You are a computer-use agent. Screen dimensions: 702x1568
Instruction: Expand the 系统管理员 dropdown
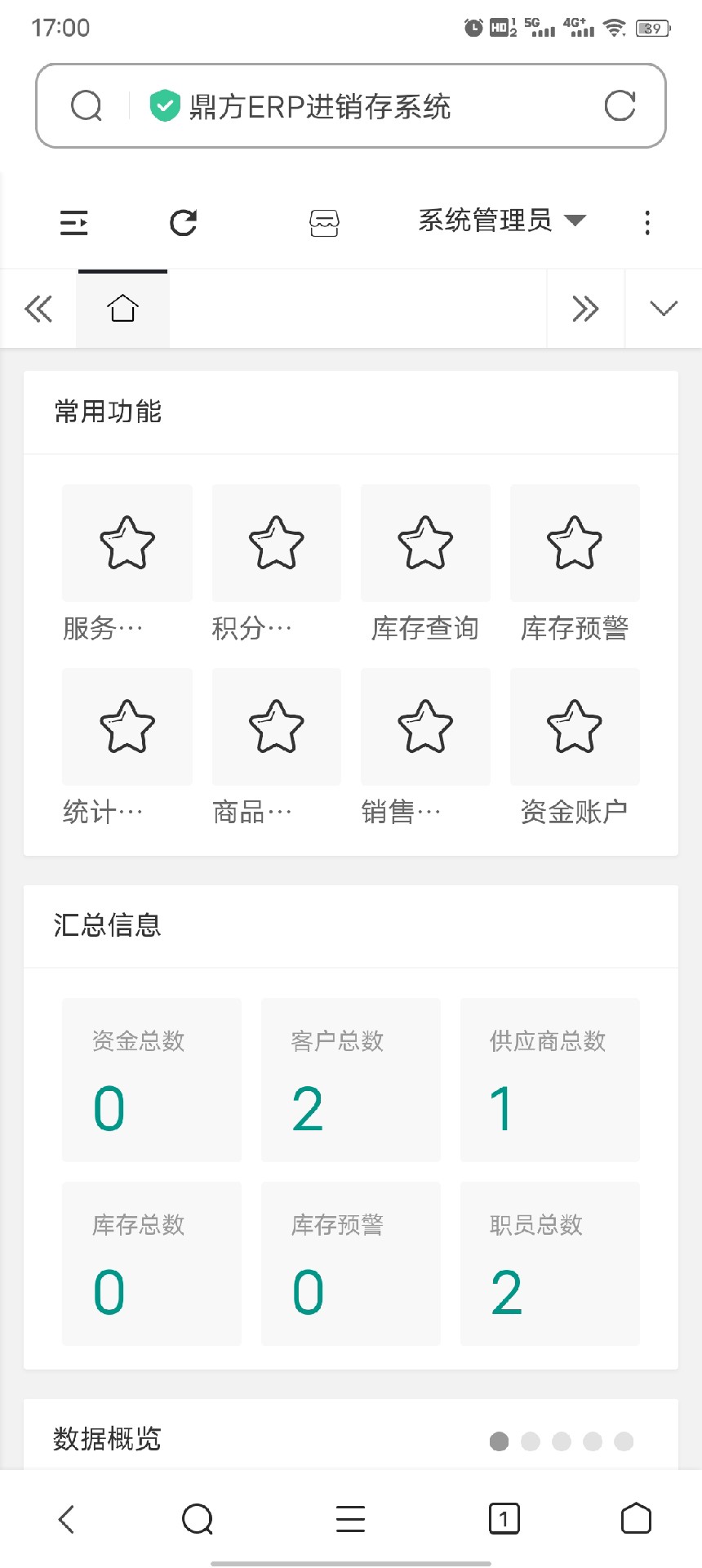coord(501,220)
